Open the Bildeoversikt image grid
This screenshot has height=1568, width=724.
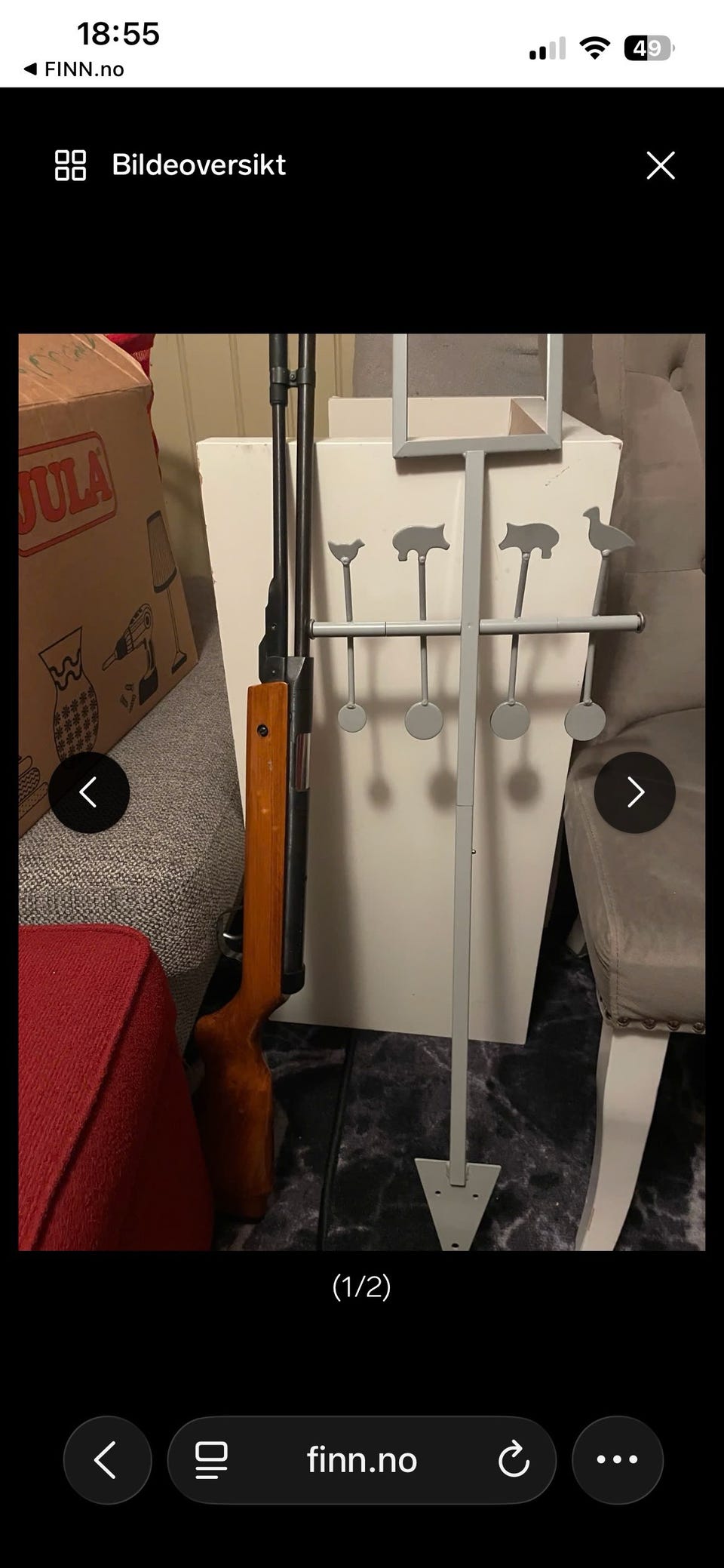click(x=170, y=164)
